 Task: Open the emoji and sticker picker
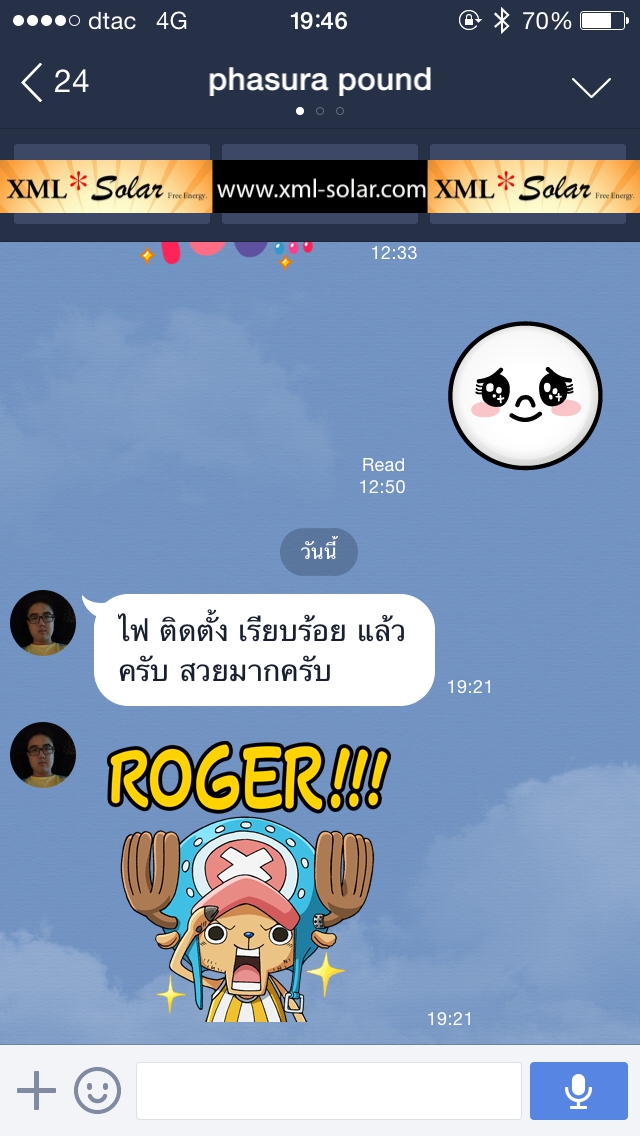click(x=98, y=1090)
